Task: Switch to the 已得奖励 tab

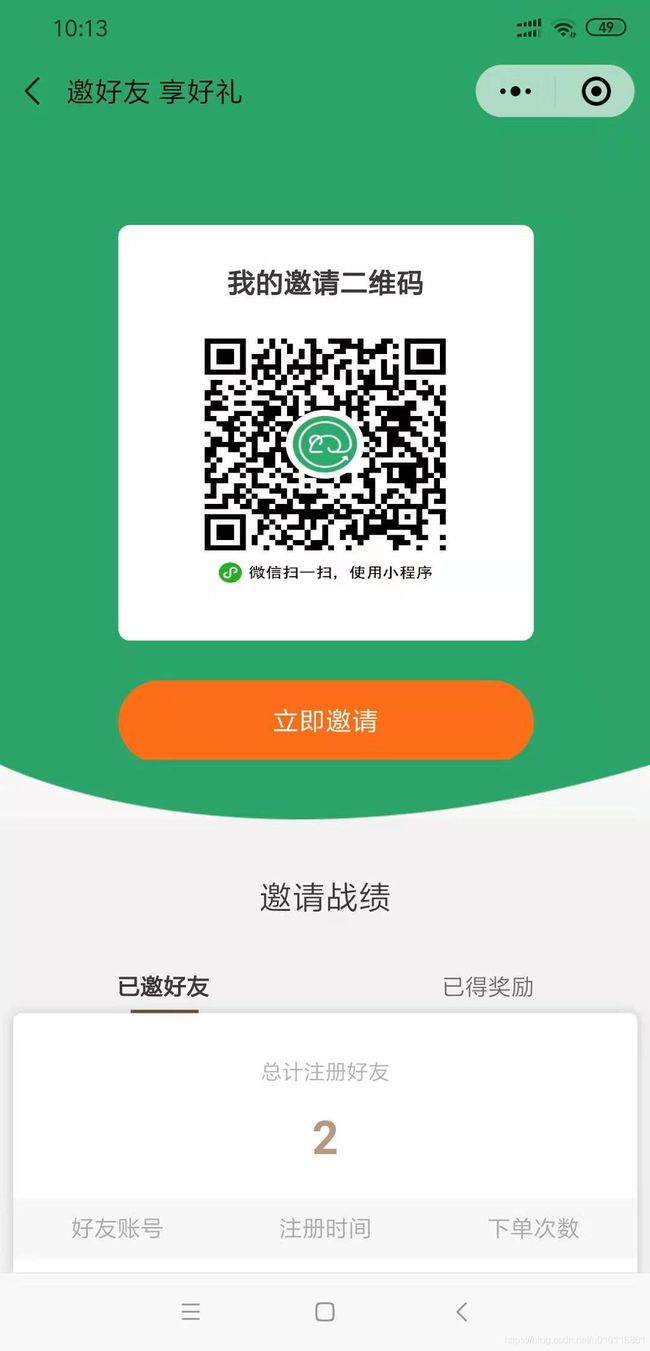Action: pyautogui.click(x=488, y=987)
